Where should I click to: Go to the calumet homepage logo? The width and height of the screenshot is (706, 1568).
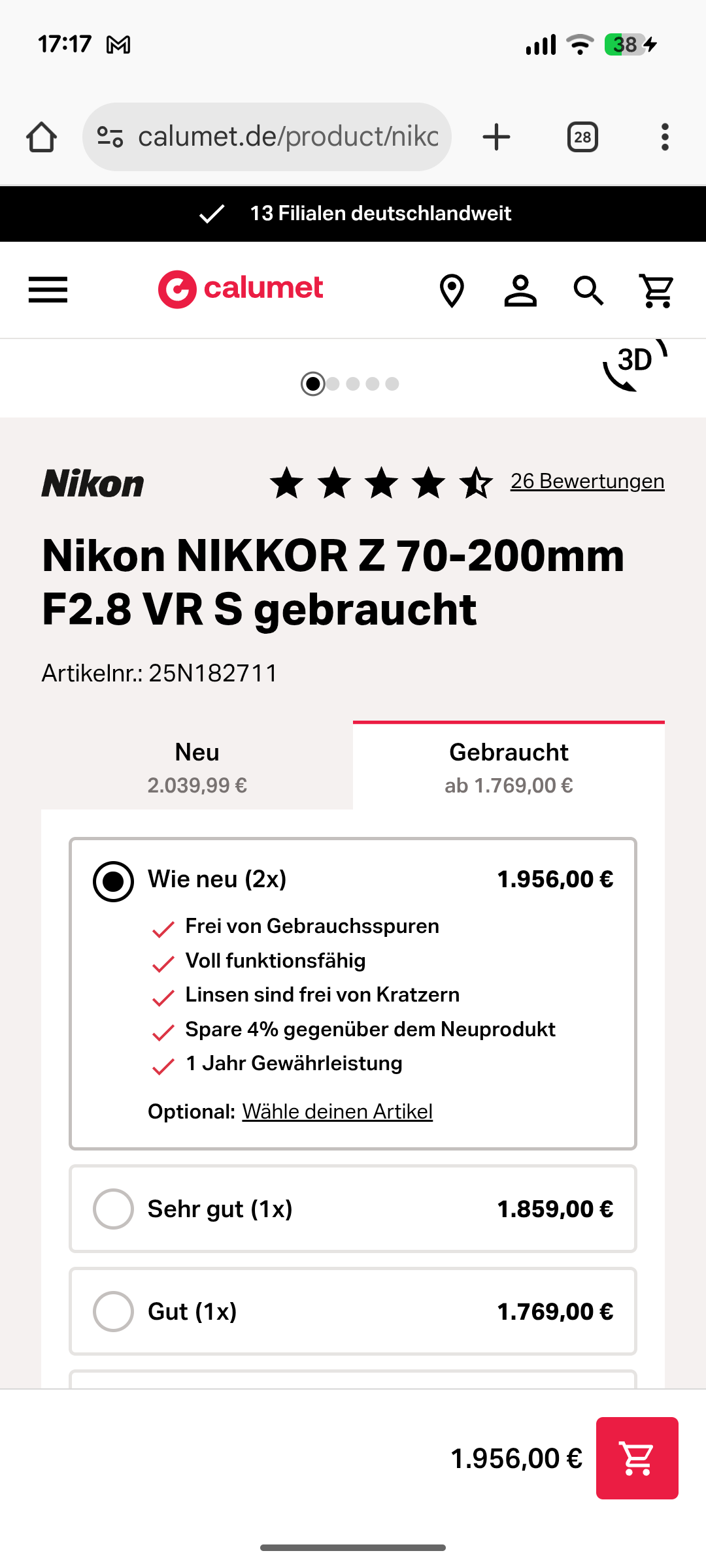pyautogui.click(x=241, y=289)
